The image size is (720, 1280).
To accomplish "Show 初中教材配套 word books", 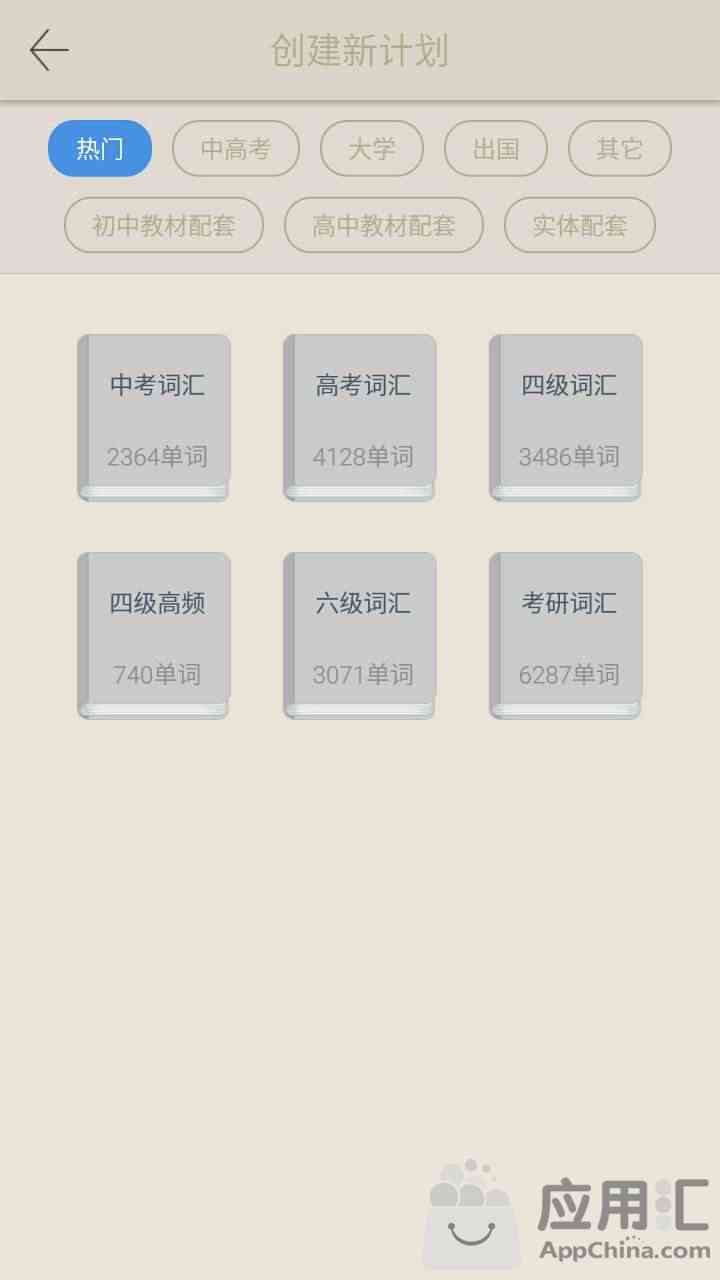I will tap(164, 225).
